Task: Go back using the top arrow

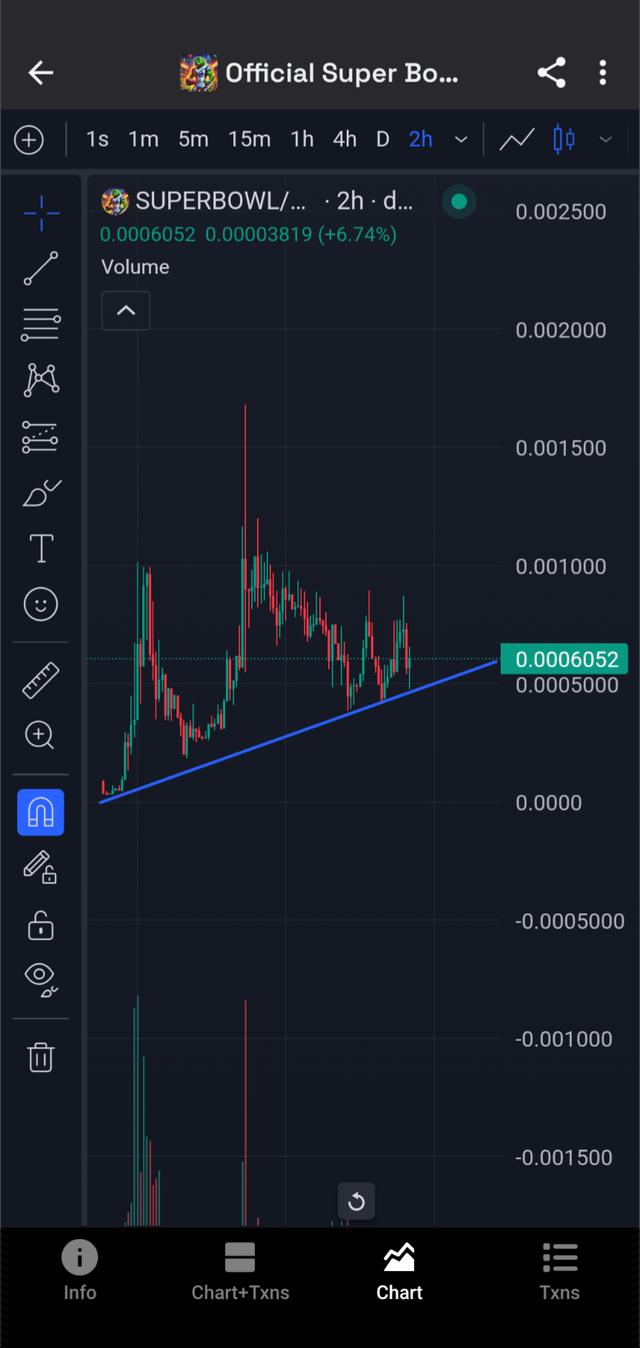Action: (40, 72)
